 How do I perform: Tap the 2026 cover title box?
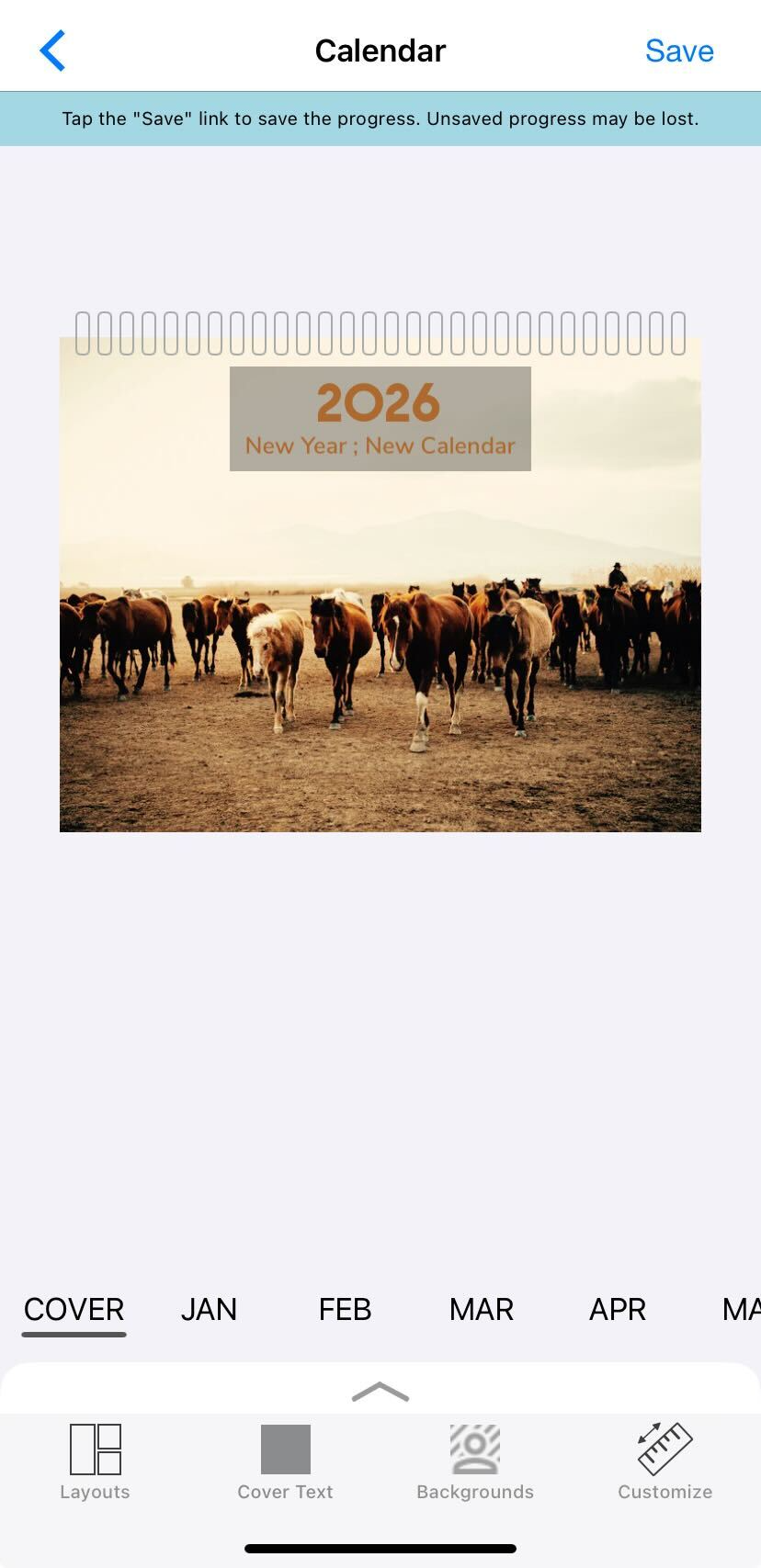[x=380, y=419]
